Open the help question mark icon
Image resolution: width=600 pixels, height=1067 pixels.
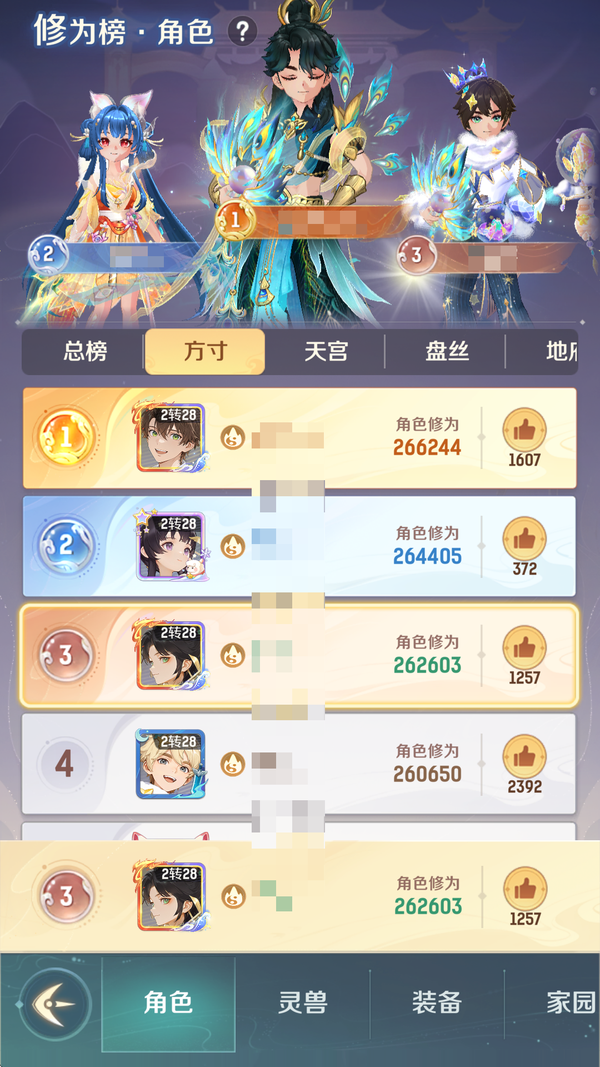click(242, 31)
